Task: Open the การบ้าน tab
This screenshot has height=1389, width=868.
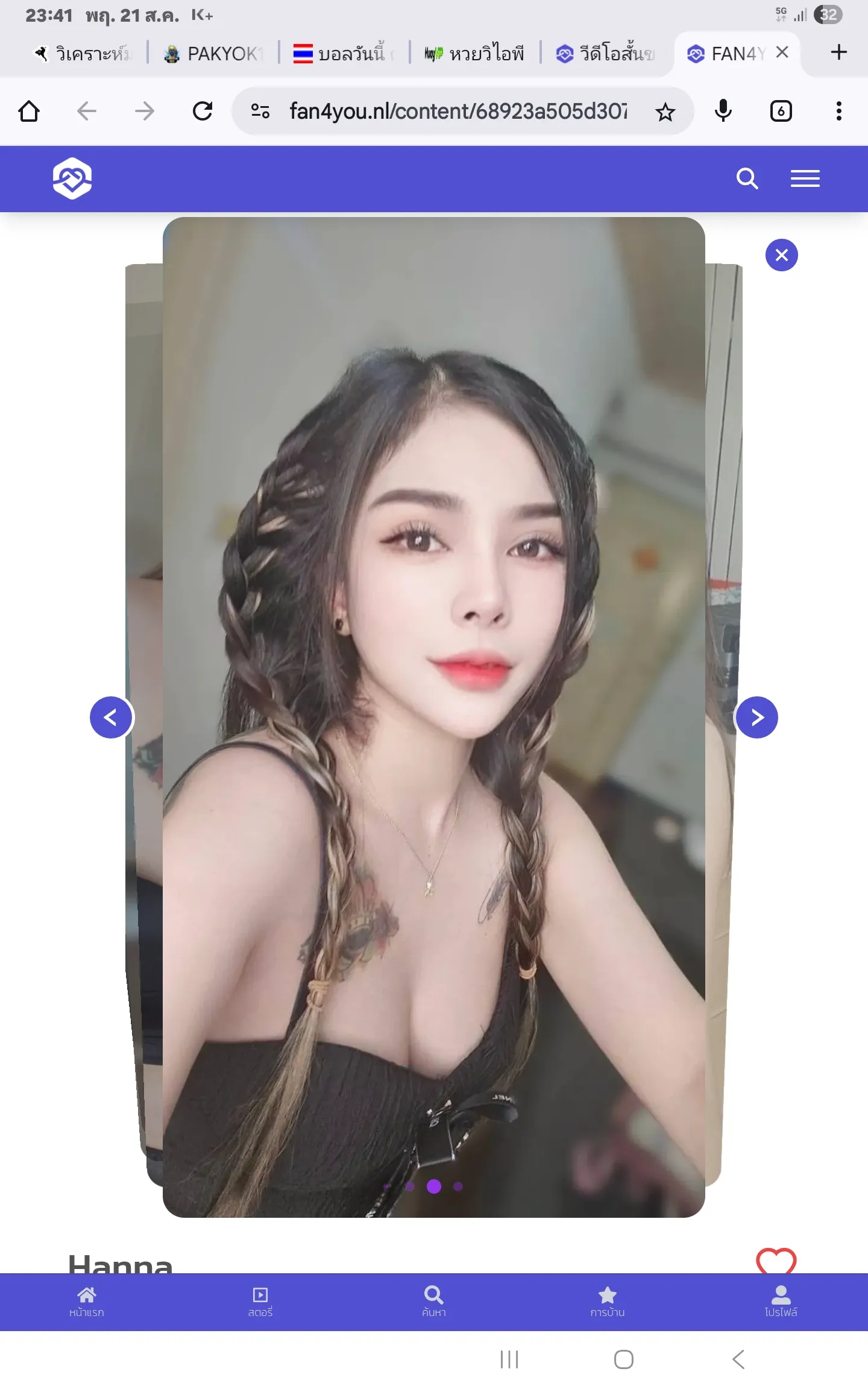Action: click(x=607, y=1301)
